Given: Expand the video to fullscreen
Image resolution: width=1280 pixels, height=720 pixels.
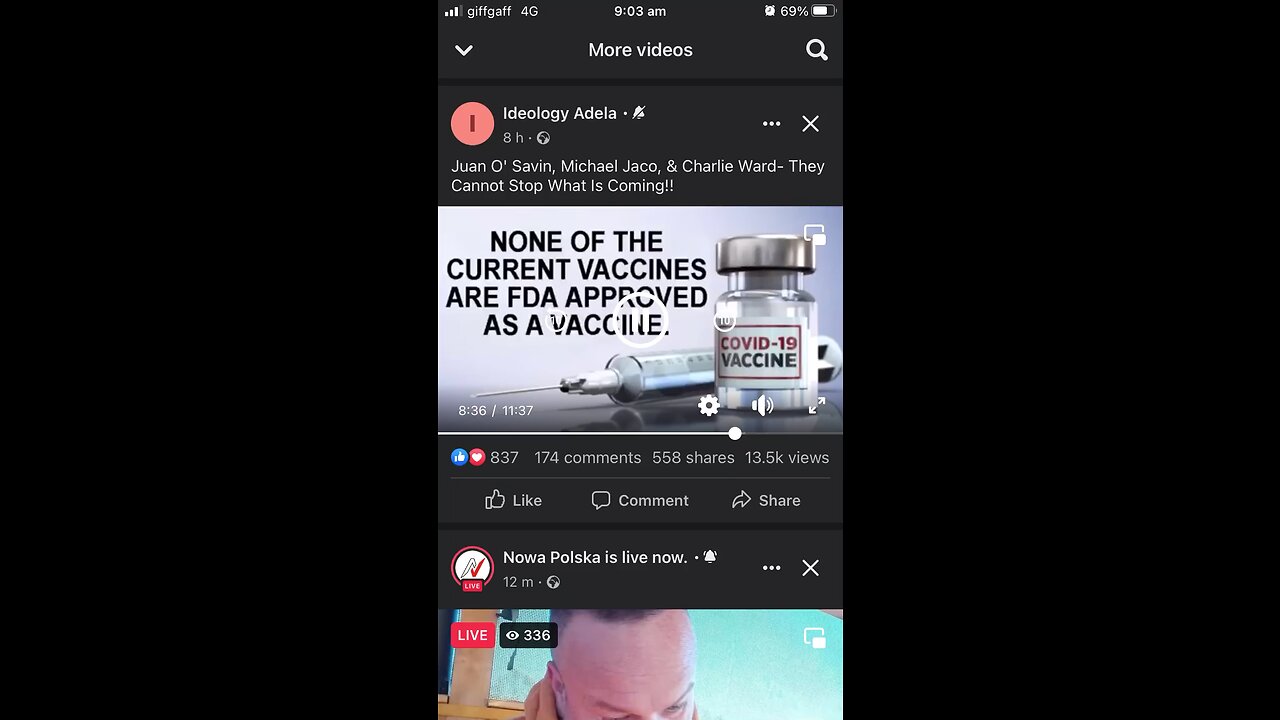Looking at the screenshot, I should click(x=816, y=405).
